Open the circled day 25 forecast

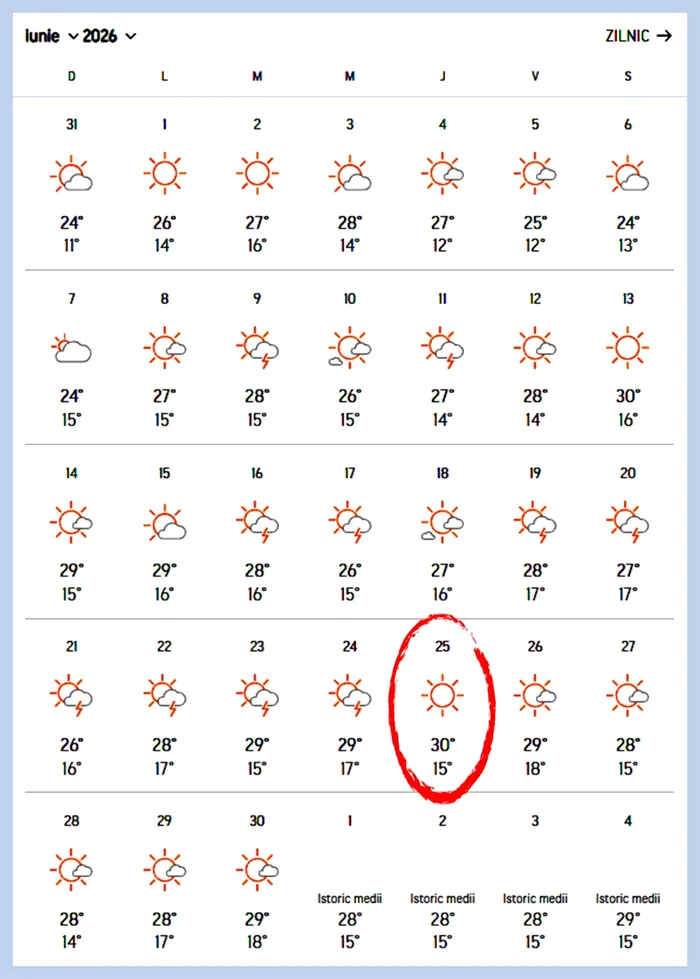click(442, 705)
